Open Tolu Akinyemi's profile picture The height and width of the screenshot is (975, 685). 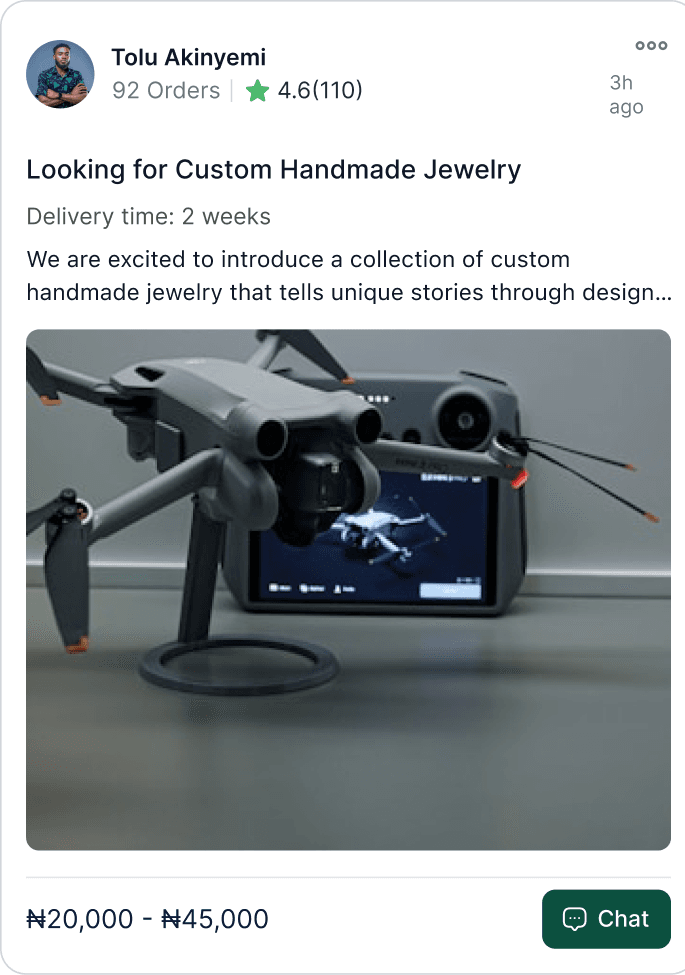tap(60, 74)
